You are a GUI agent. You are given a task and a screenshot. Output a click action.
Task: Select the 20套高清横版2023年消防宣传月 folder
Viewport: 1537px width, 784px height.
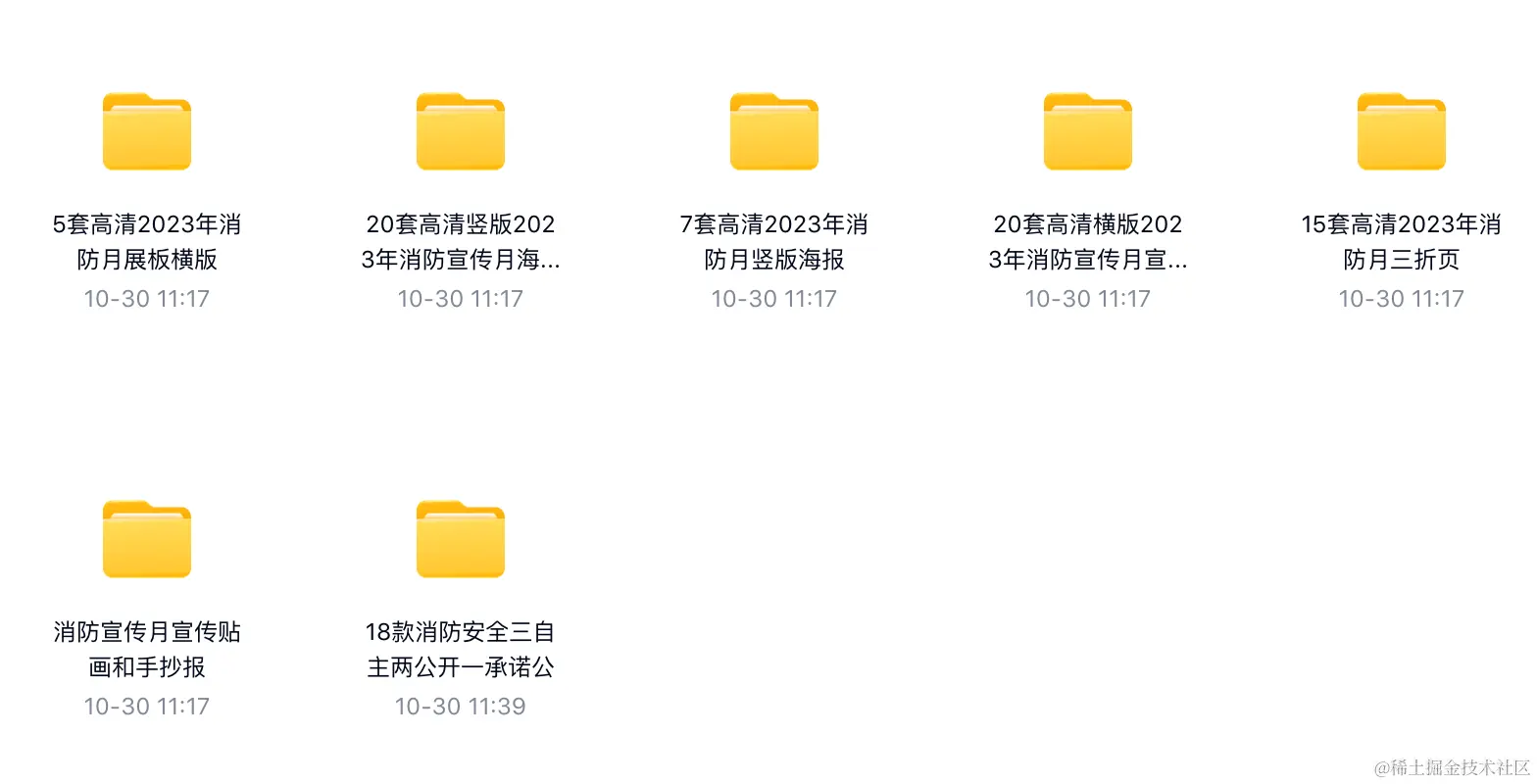point(1088,132)
